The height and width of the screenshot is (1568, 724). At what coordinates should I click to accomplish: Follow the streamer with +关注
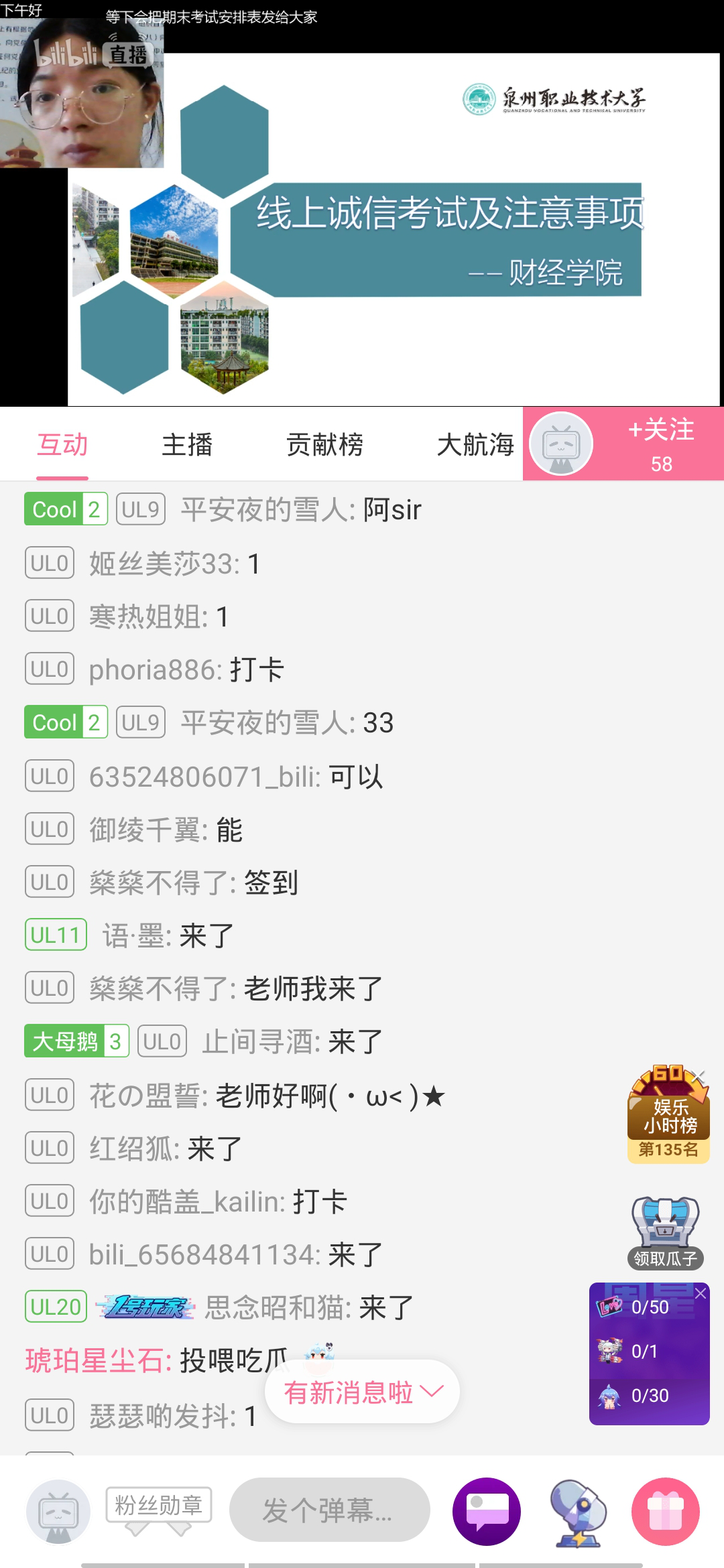pos(660,444)
